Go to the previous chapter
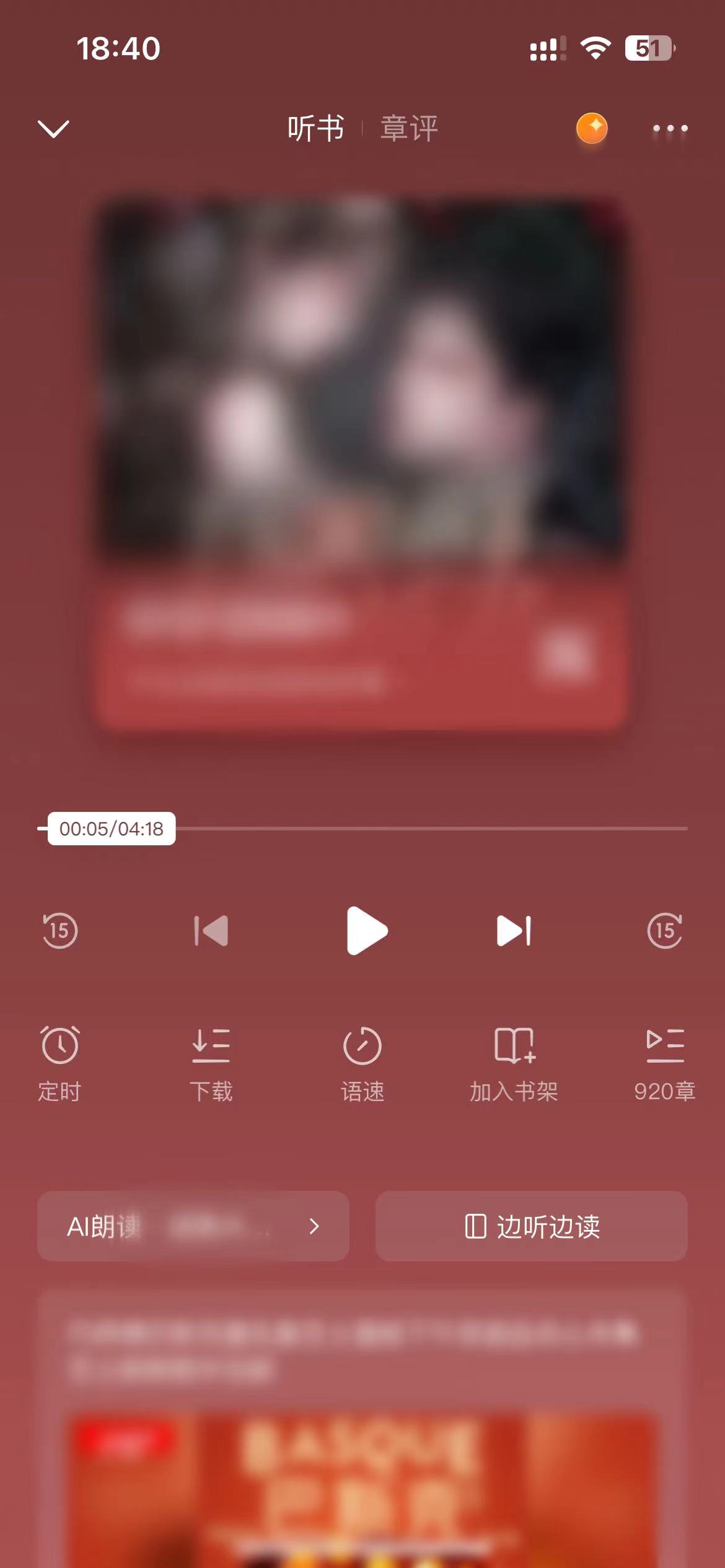The image size is (725, 1568). (211, 930)
